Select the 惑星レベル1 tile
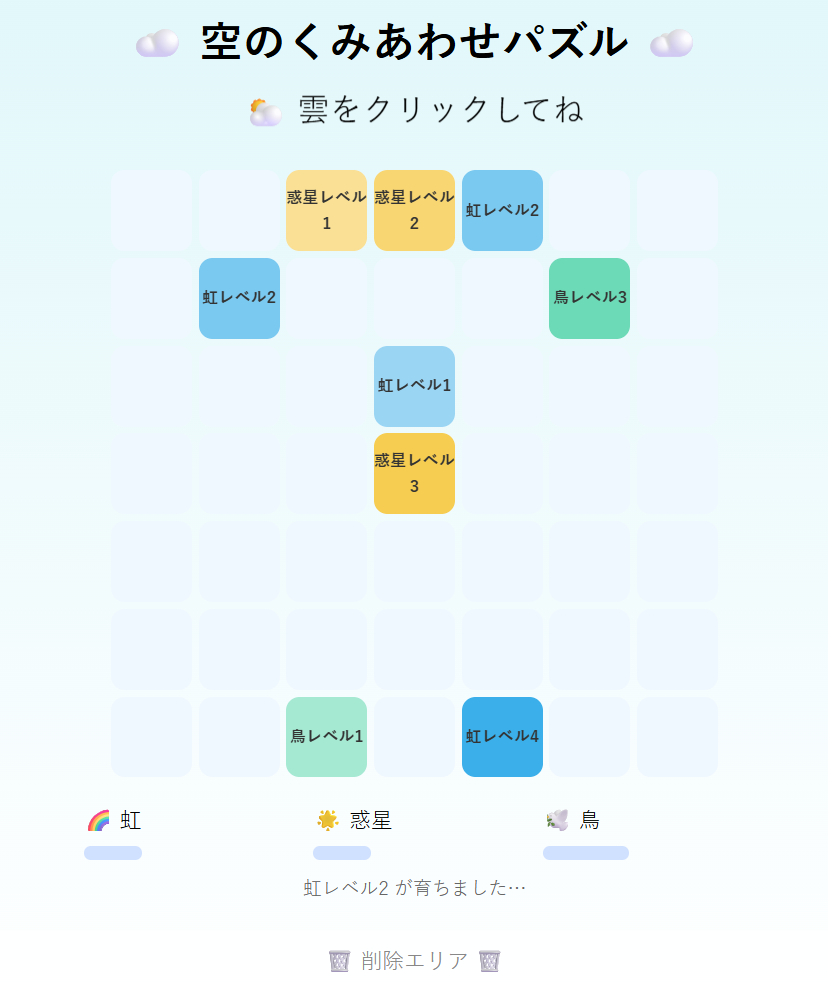 [326, 210]
